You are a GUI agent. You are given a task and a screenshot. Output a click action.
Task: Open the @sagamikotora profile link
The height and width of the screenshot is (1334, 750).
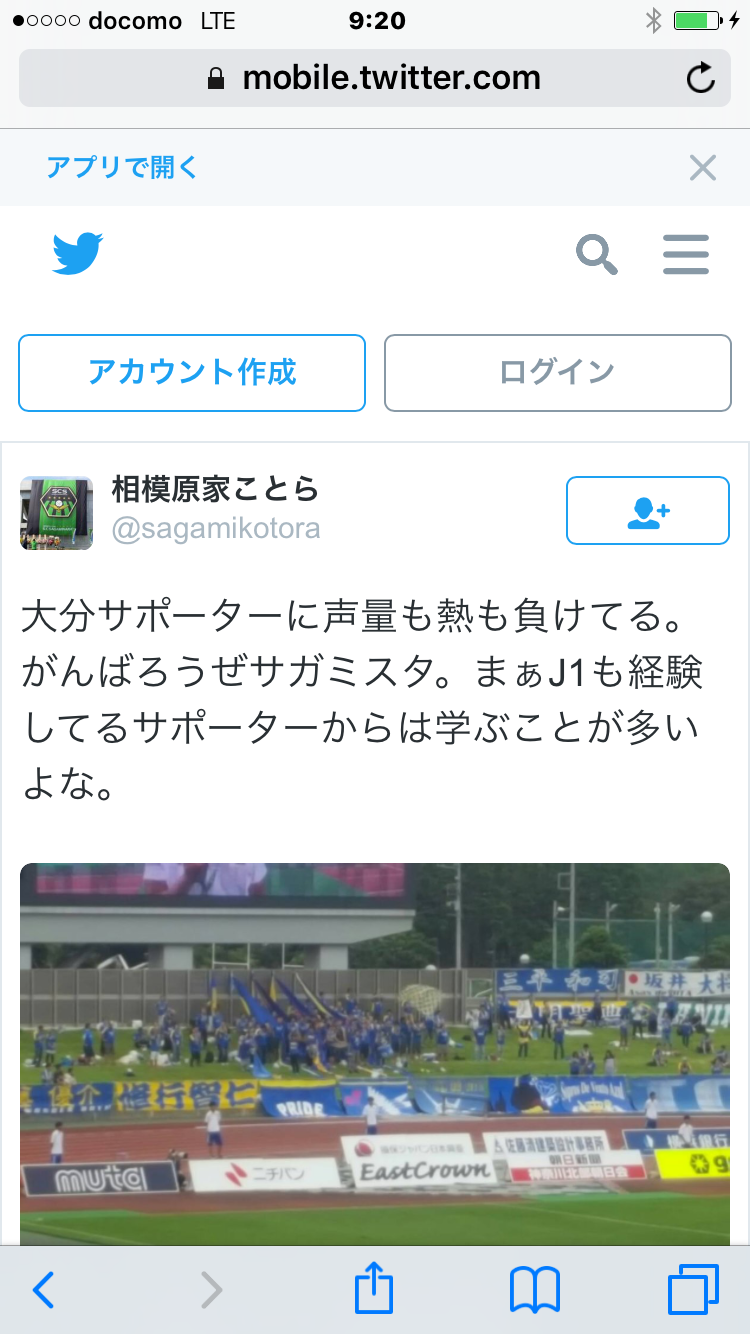point(216,528)
